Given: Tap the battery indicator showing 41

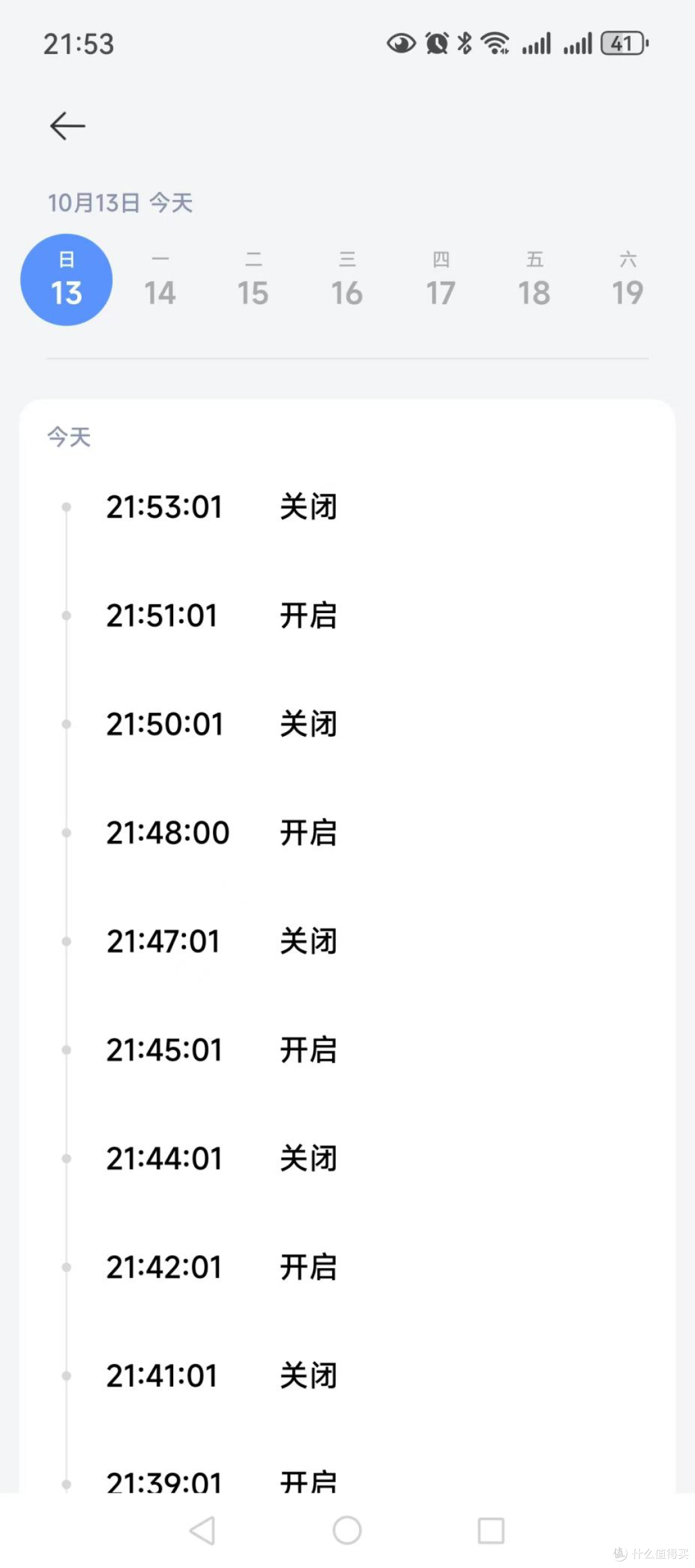Looking at the screenshot, I should (x=622, y=42).
